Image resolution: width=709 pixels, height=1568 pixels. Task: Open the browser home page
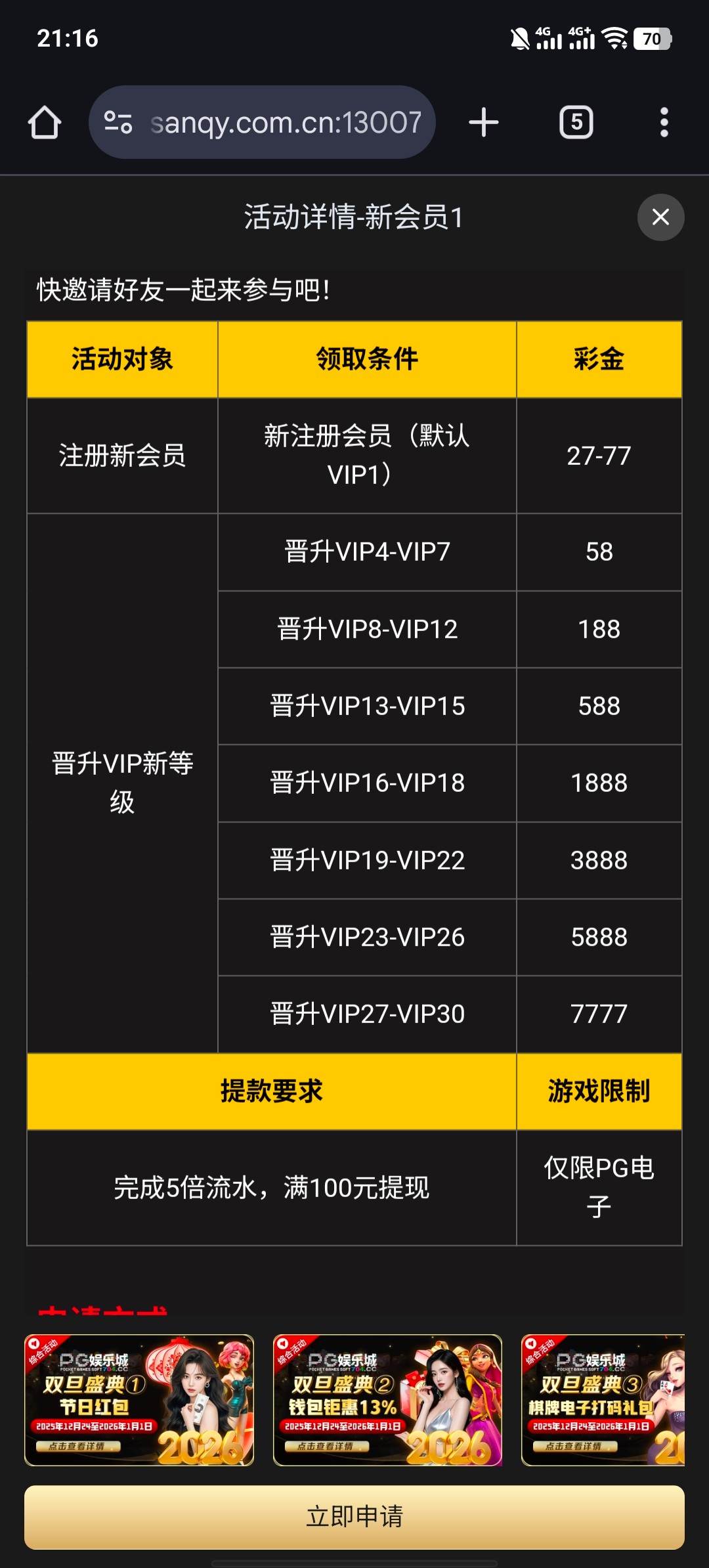coord(45,123)
